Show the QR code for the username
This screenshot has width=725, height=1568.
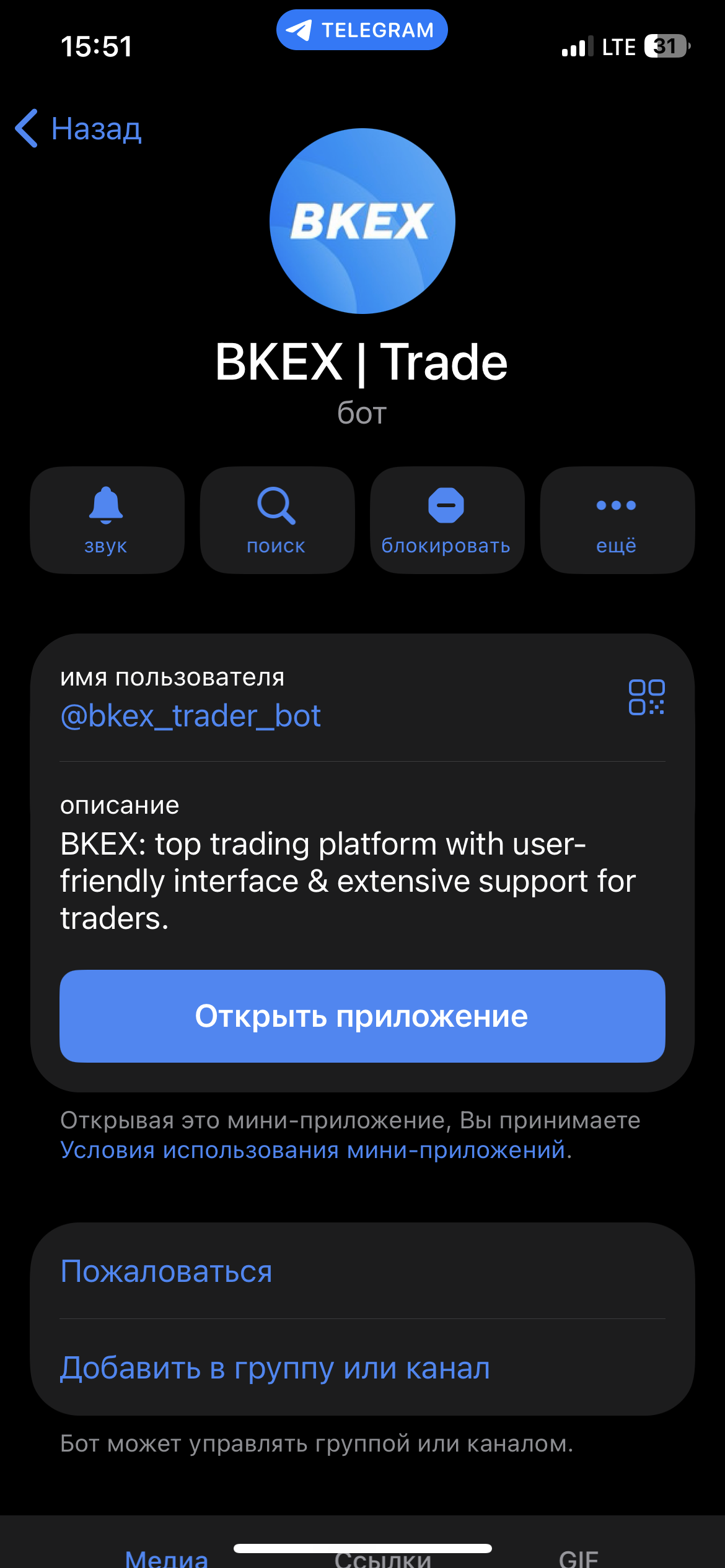(x=646, y=697)
